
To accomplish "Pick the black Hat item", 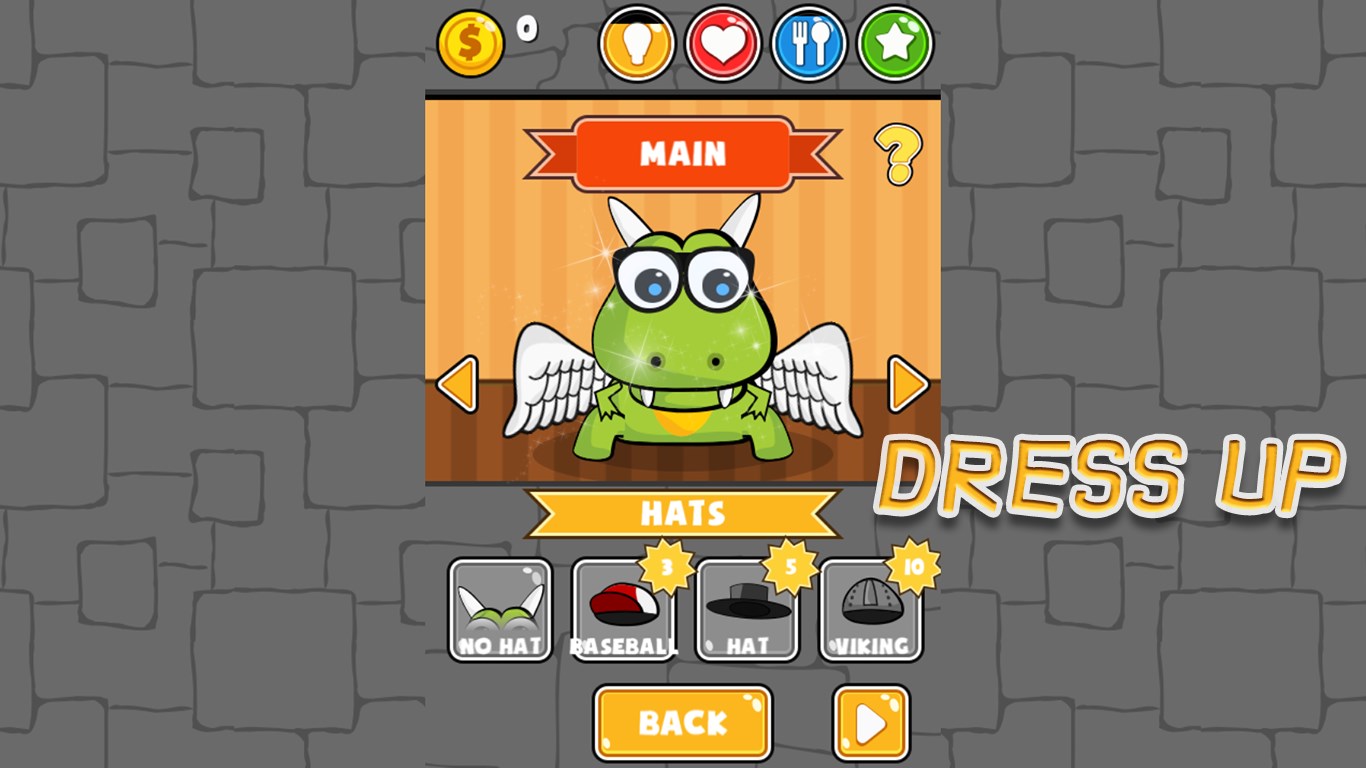I will 747,610.
